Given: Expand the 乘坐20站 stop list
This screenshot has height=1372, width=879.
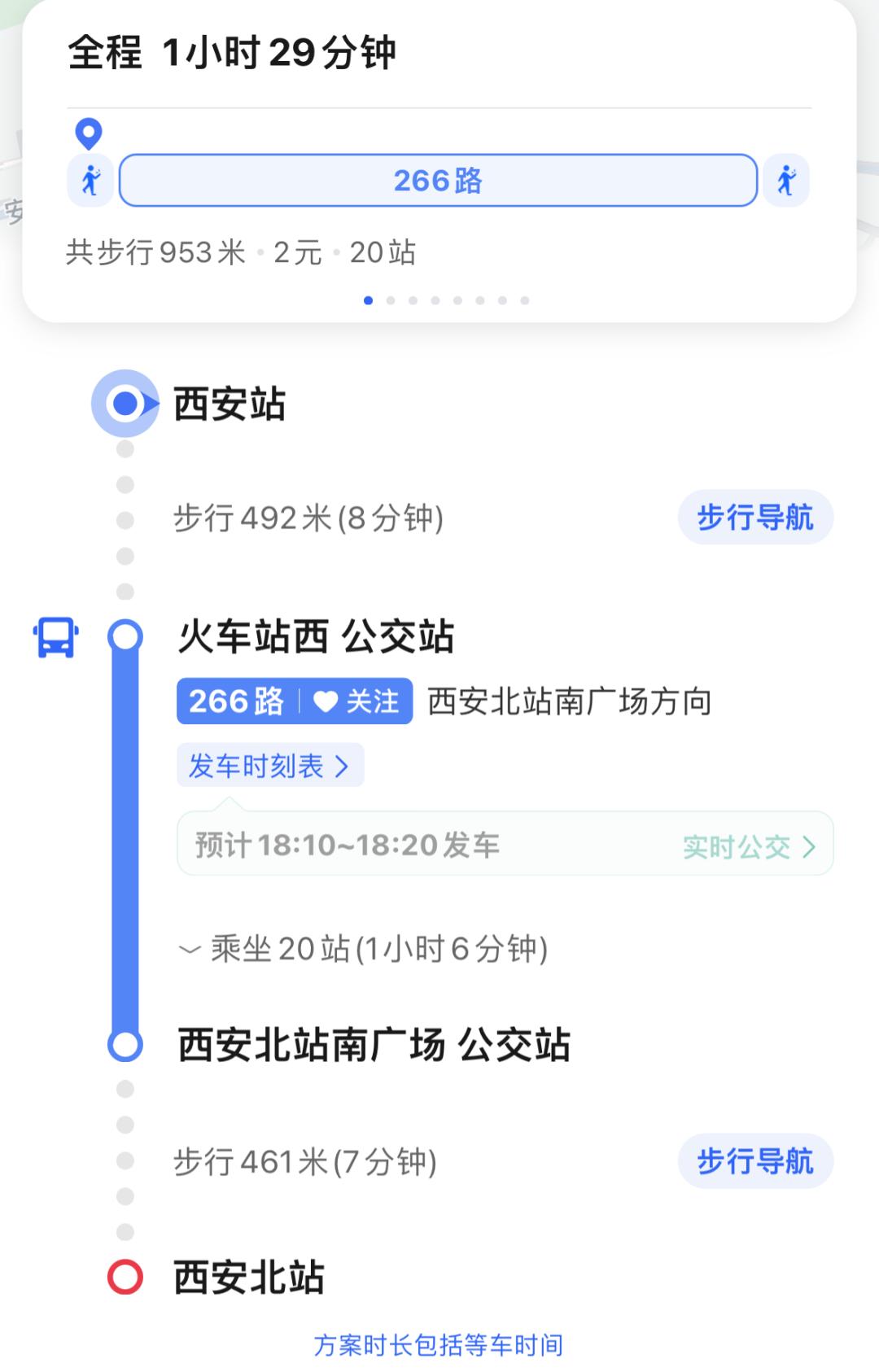Looking at the screenshot, I should (363, 949).
